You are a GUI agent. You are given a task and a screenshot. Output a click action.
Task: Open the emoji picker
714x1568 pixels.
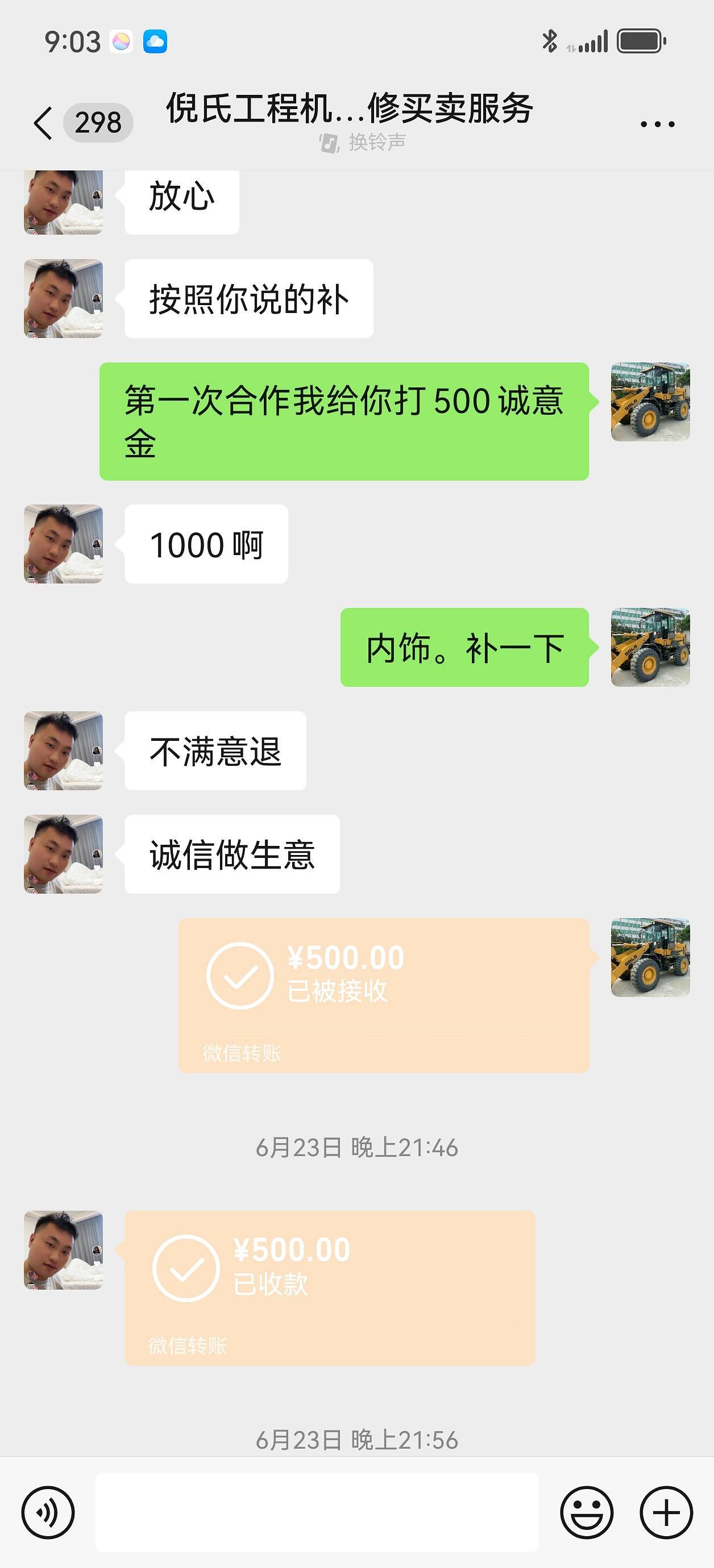[x=587, y=1512]
